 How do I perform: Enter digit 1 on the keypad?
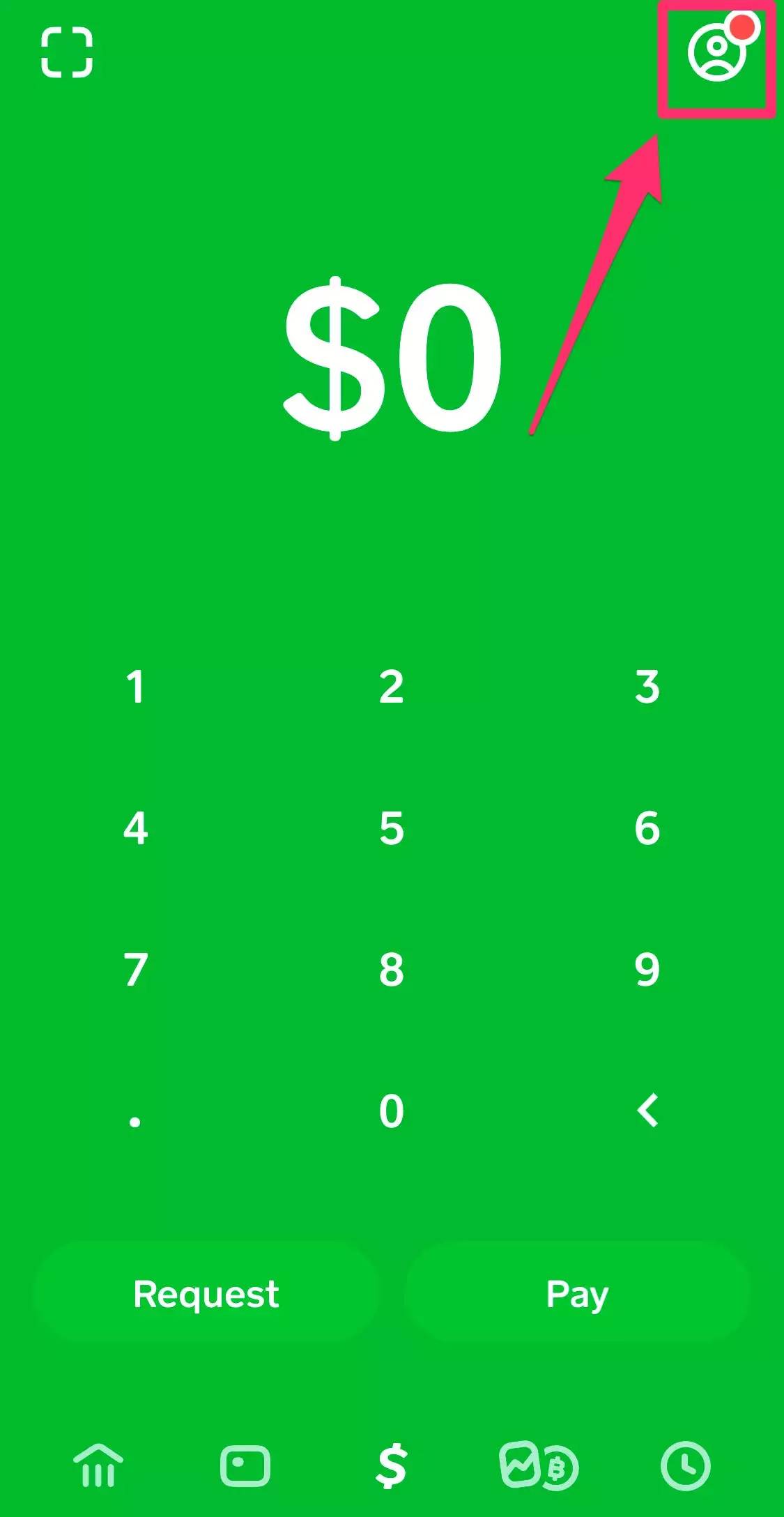(x=135, y=687)
